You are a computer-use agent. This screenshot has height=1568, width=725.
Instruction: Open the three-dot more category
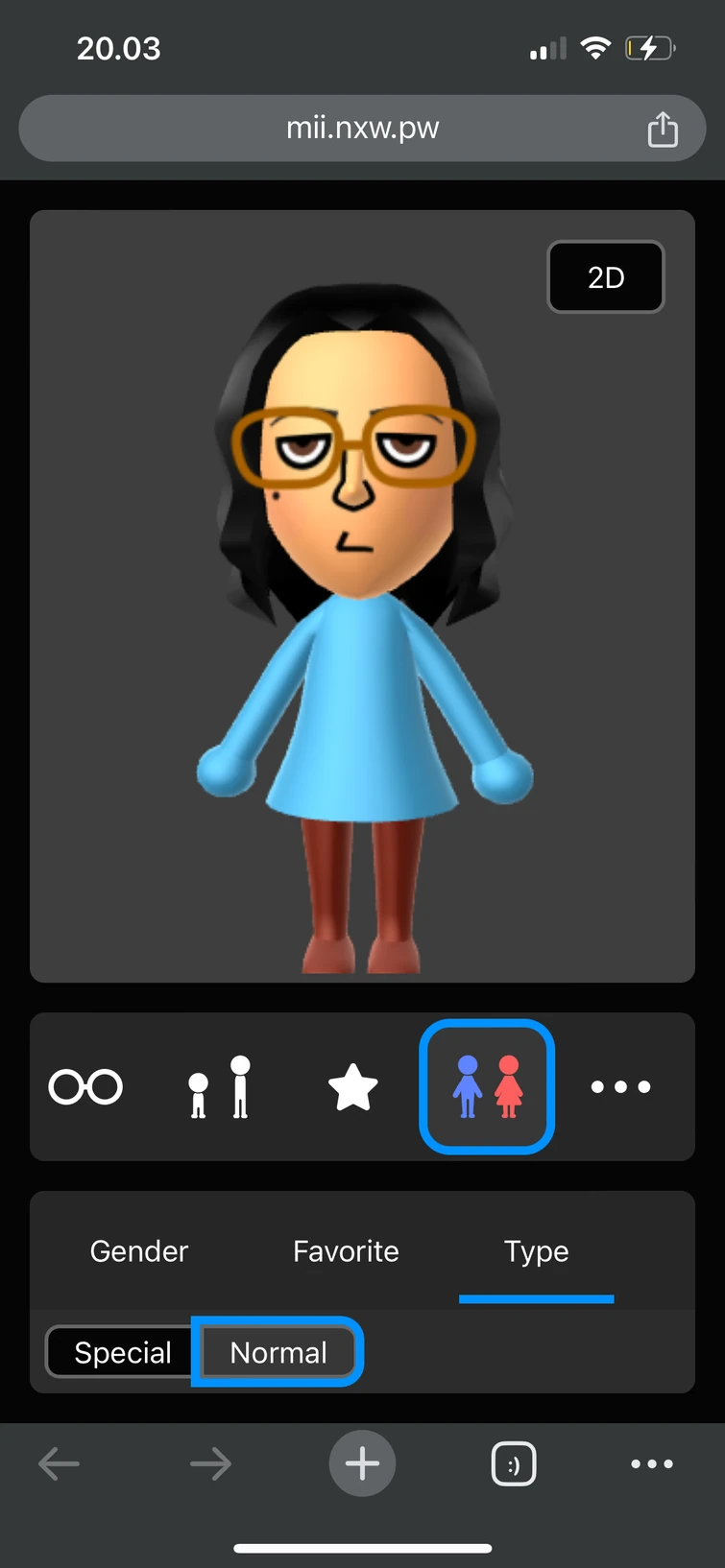[620, 1087]
